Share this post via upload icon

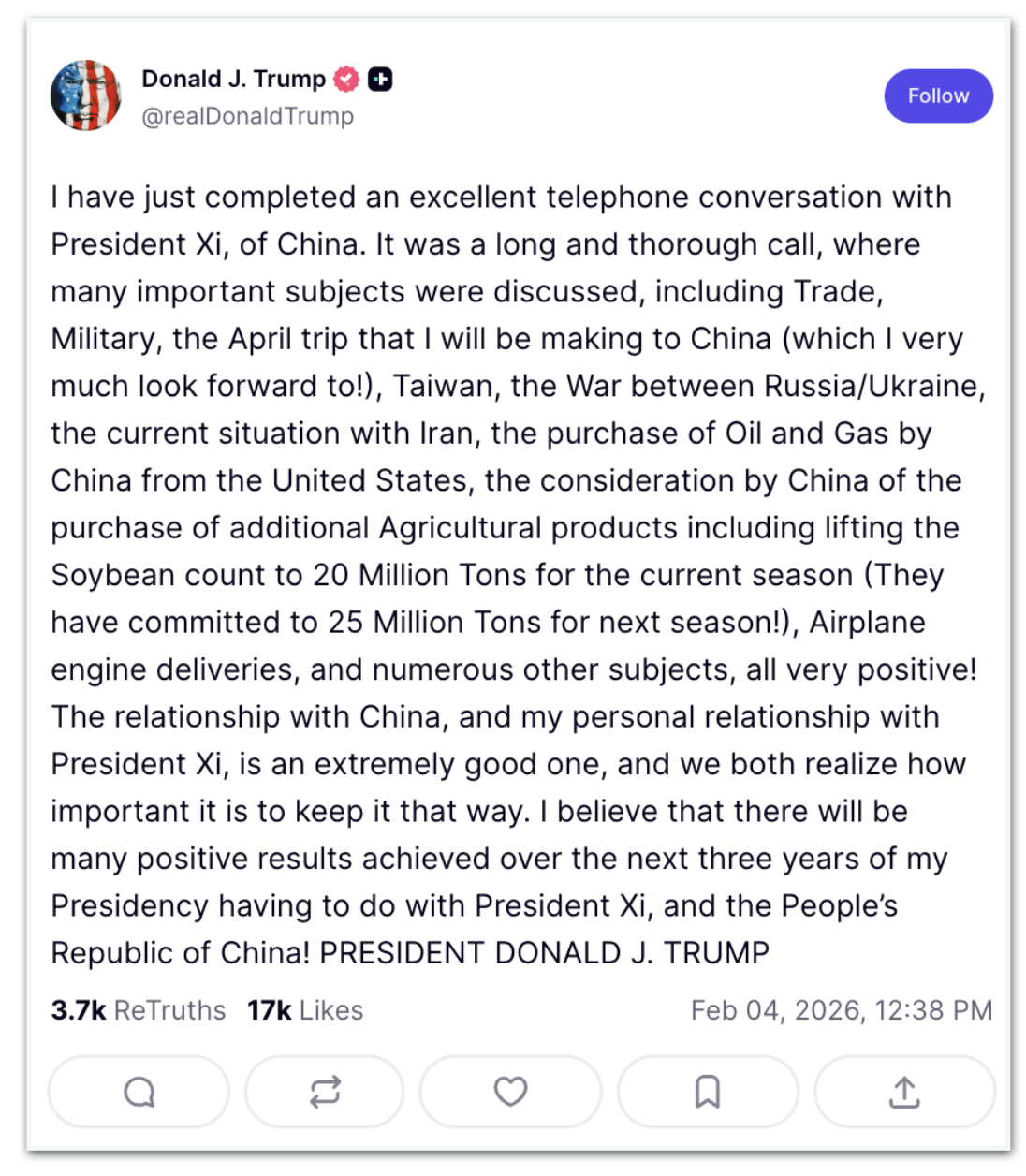coord(904,1091)
